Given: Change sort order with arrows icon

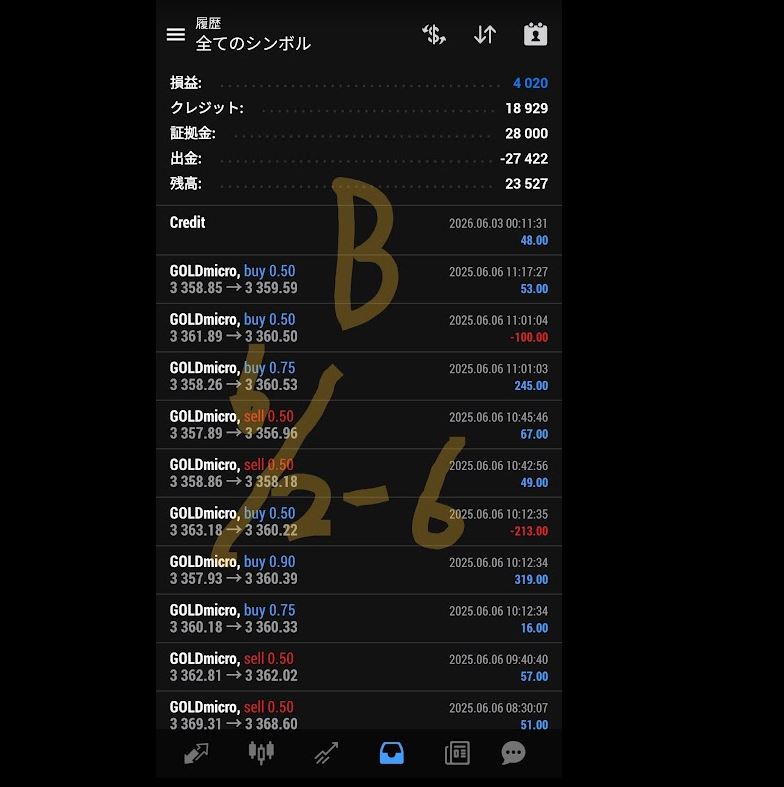Looking at the screenshot, I should click(484, 35).
